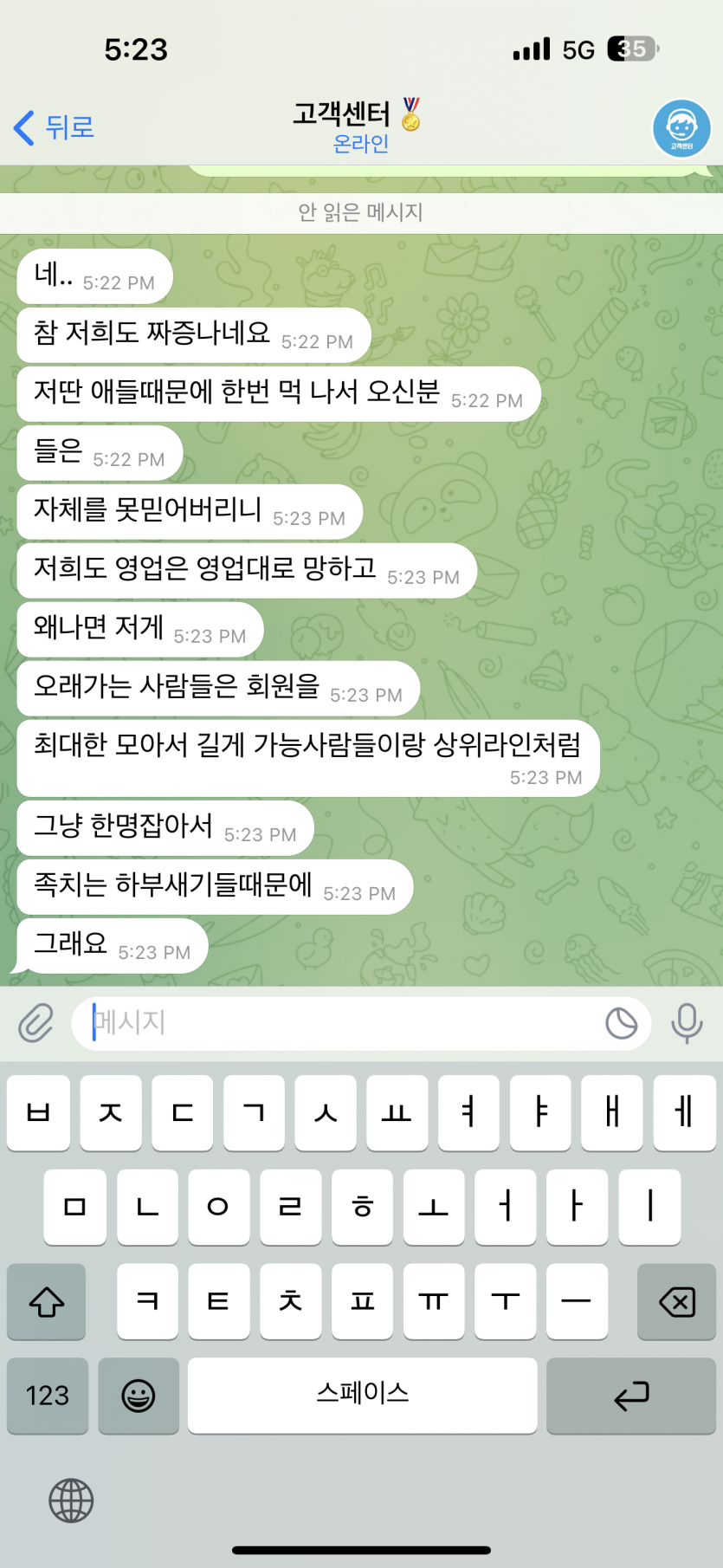
Task: Delete a character with backspace
Action: (676, 1301)
